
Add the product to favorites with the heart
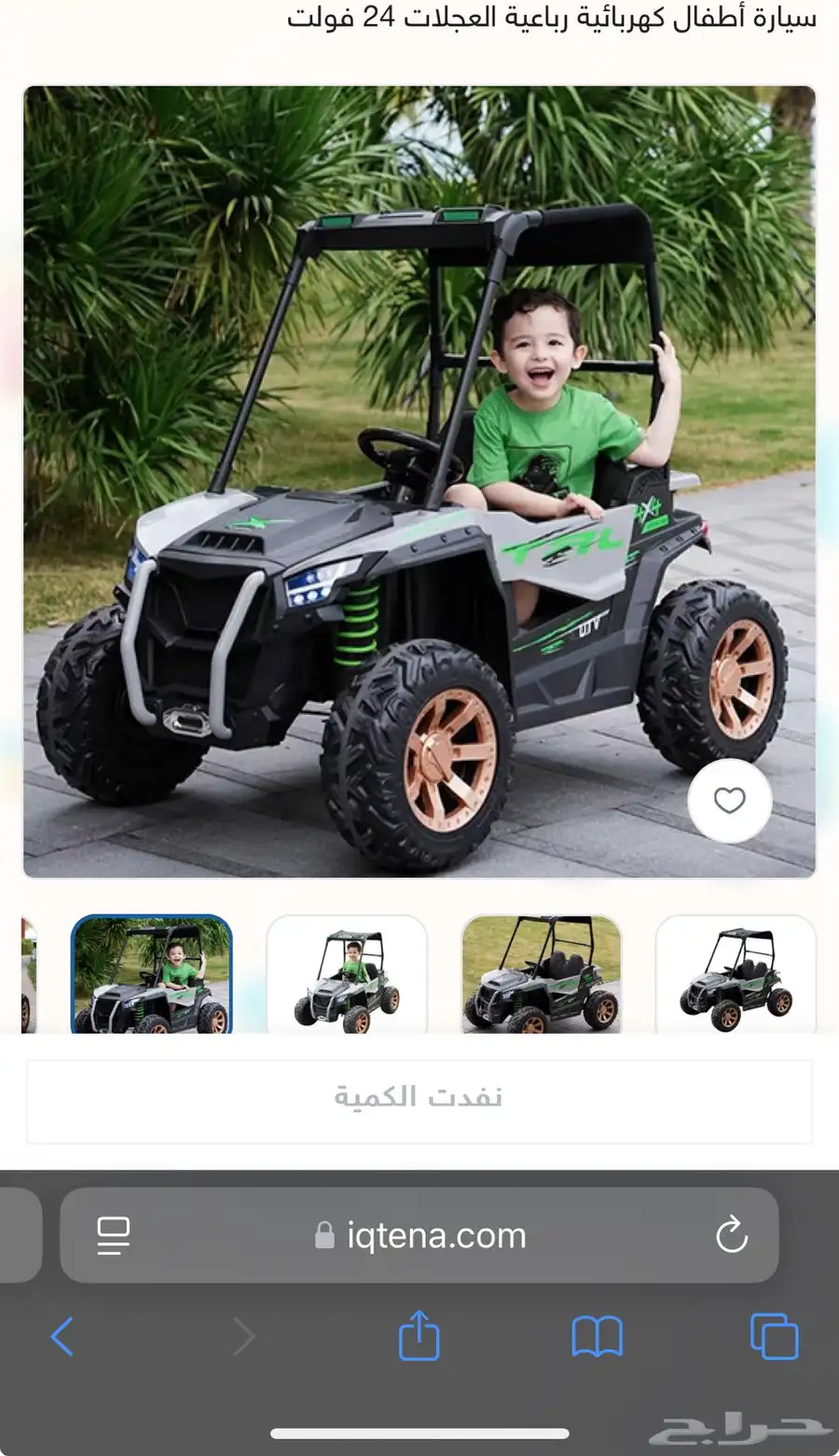(729, 801)
